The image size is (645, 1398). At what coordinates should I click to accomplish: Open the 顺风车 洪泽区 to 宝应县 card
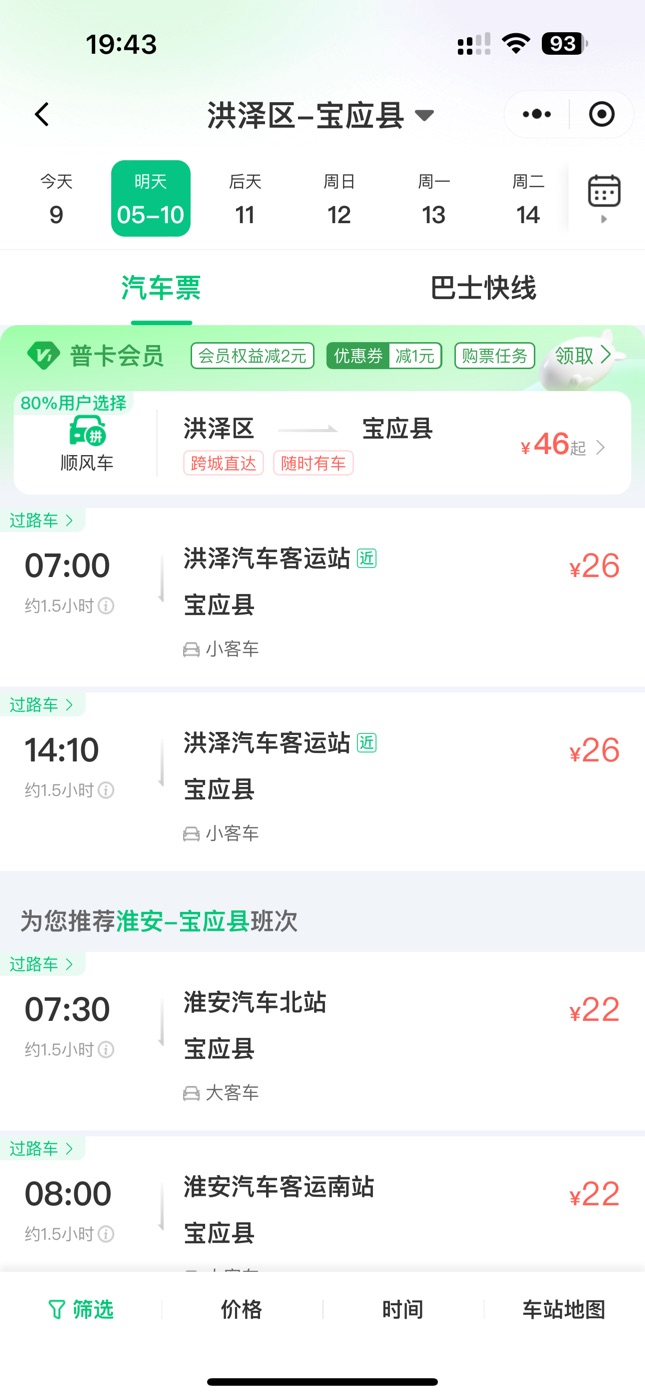point(322,443)
